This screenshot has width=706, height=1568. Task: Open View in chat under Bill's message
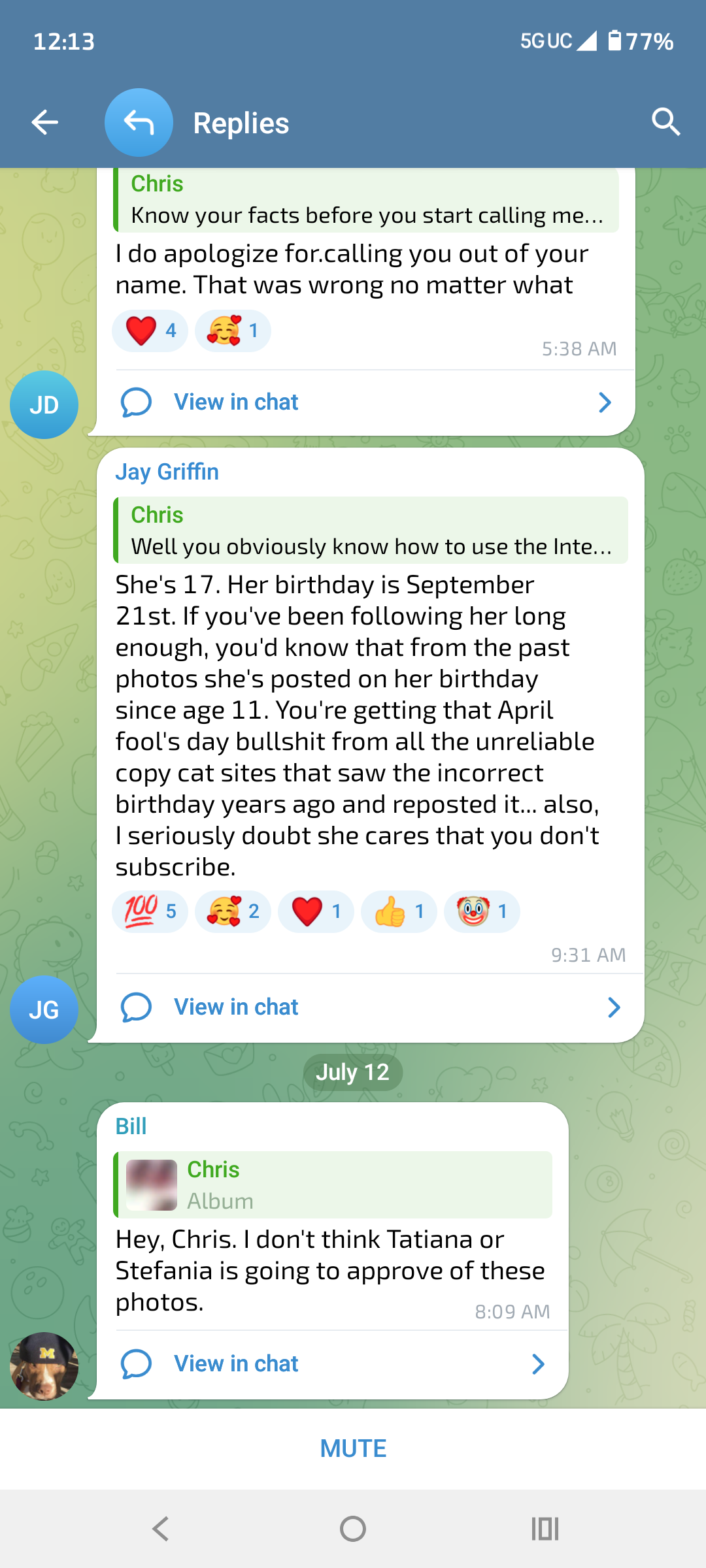point(333,1364)
